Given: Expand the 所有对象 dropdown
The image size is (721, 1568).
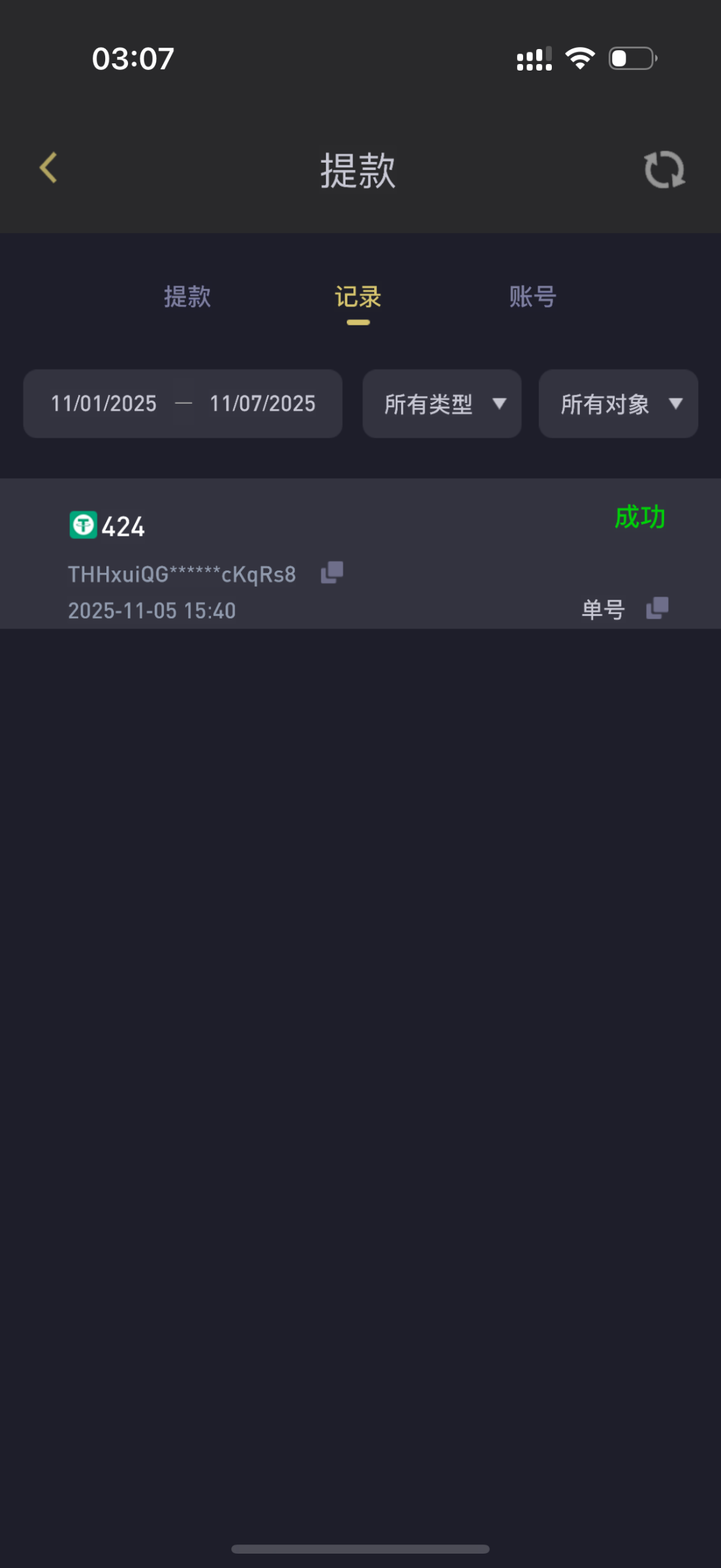Looking at the screenshot, I should coord(618,404).
